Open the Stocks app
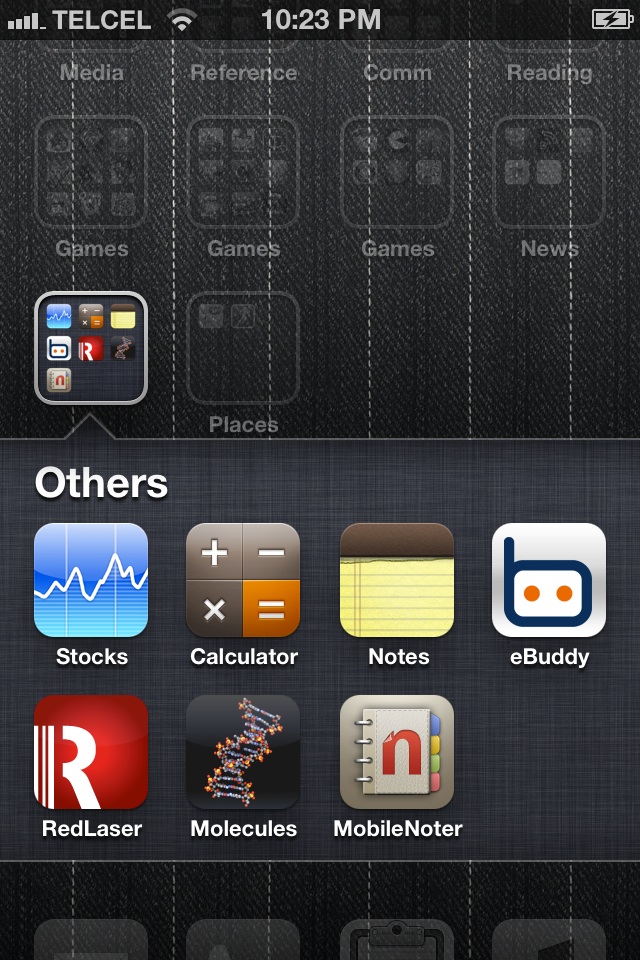The image size is (640, 960). [x=91, y=580]
